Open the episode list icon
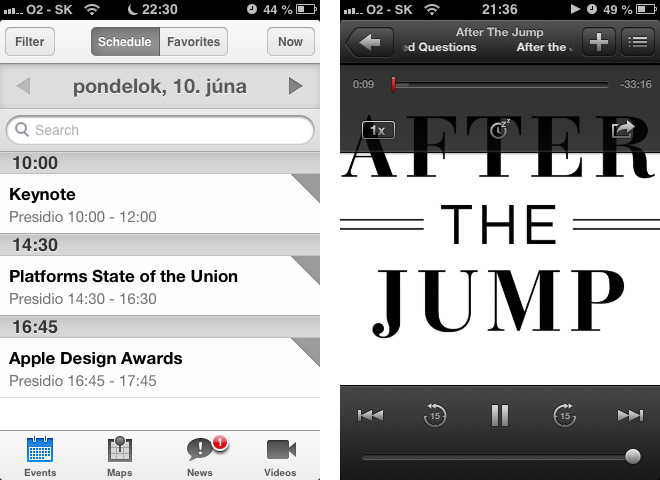Viewport: 660px width, 480px height. (x=635, y=42)
